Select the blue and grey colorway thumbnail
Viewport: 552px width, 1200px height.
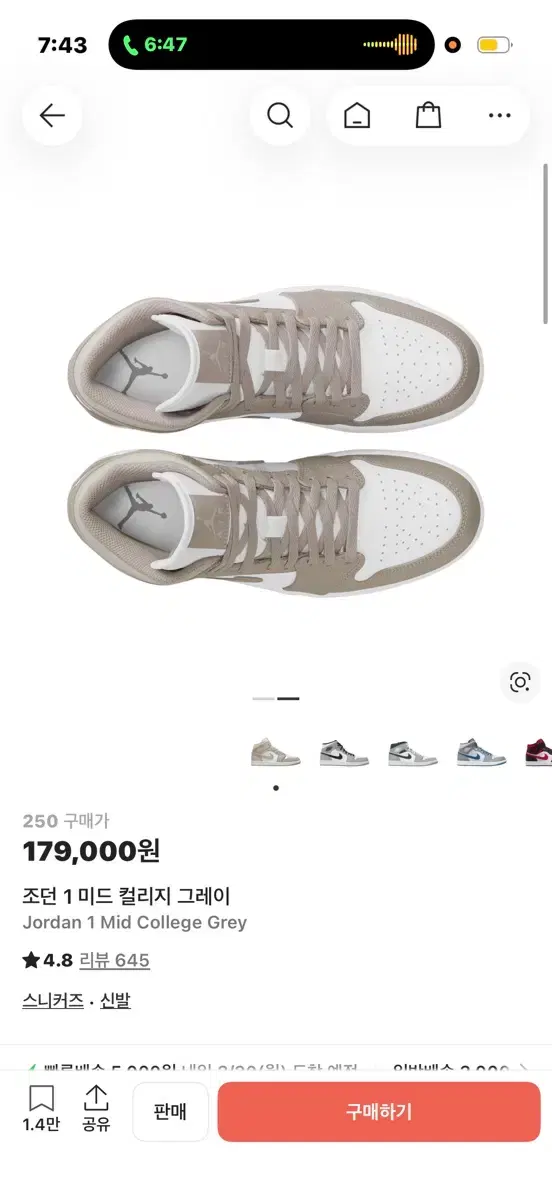click(x=482, y=751)
